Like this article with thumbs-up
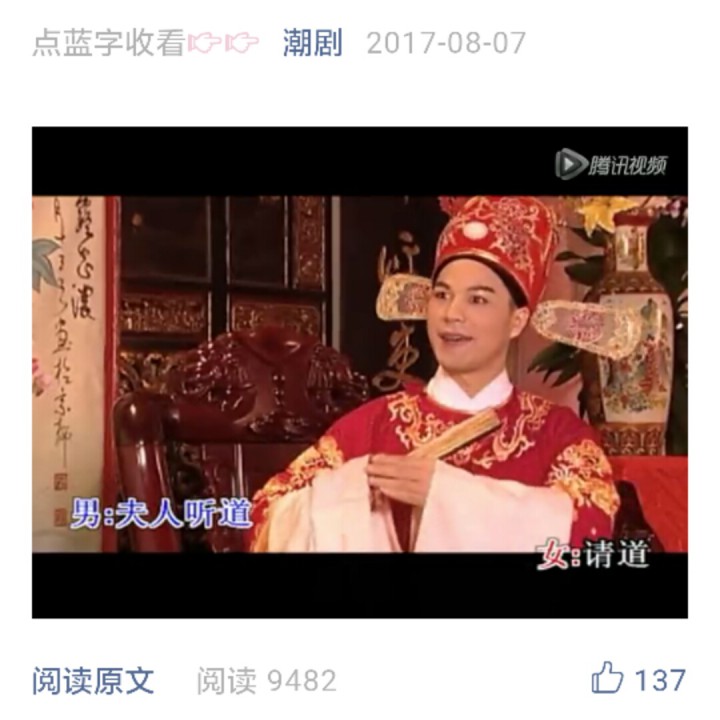The image size is (720, 720). tap(607, 680)
